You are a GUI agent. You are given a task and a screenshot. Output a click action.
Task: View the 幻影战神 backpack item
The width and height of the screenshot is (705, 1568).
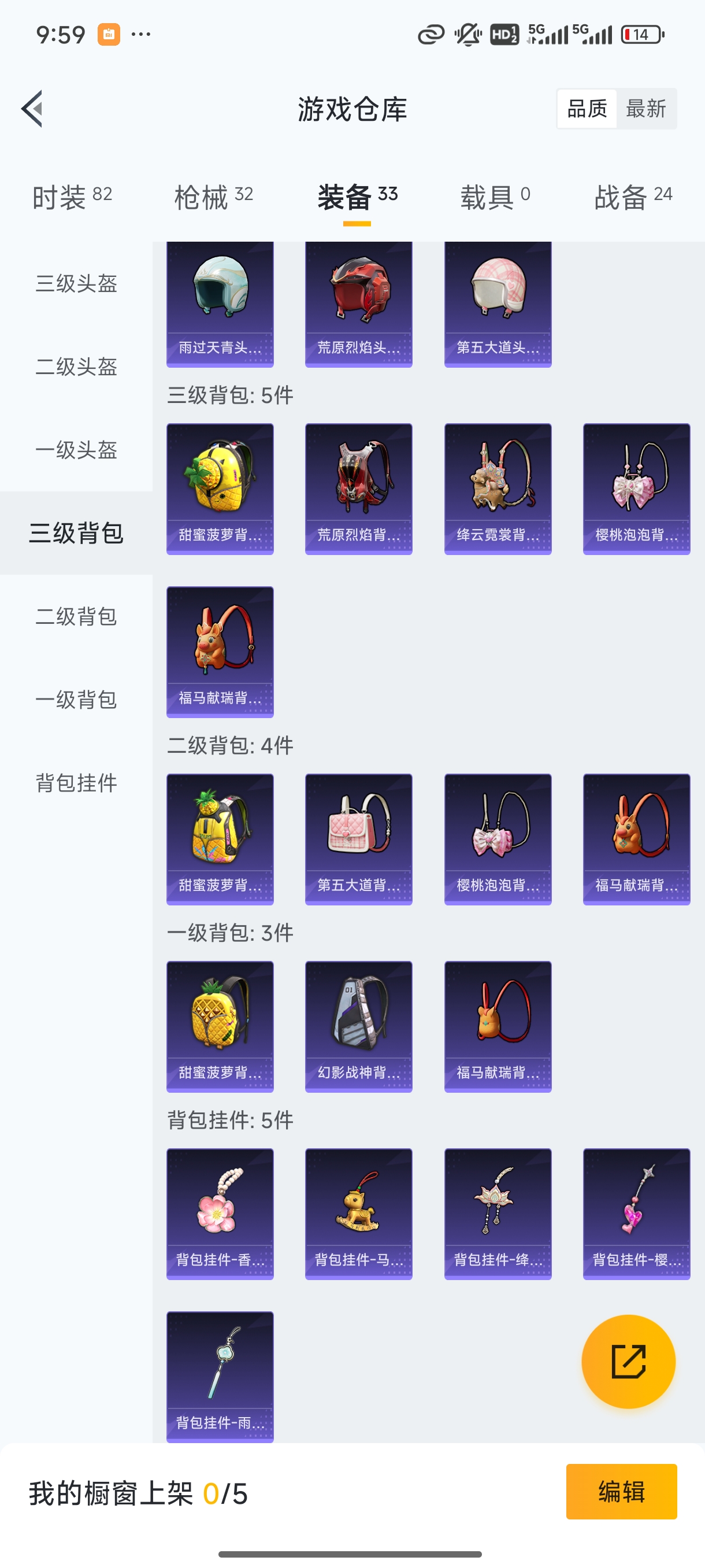coord(358,1026)
